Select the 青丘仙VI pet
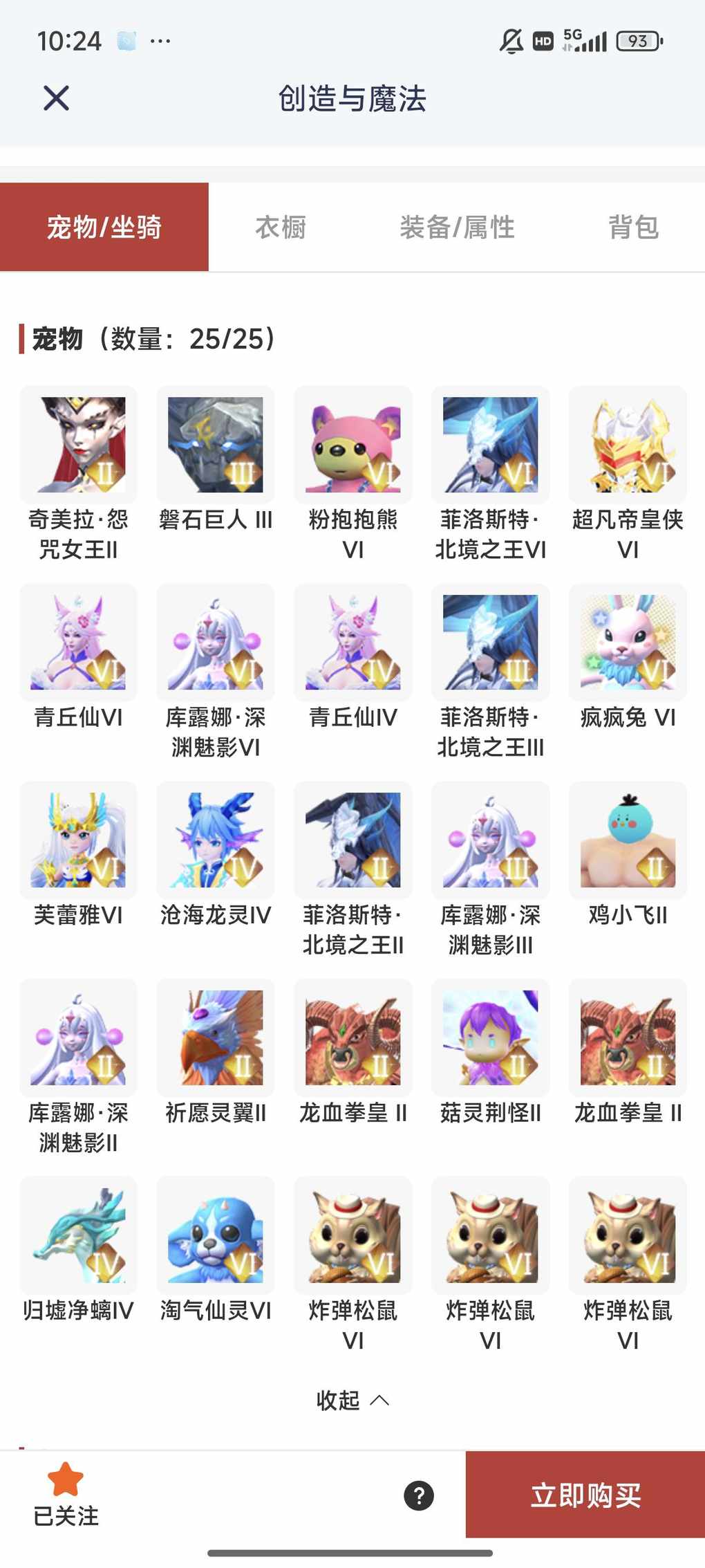The image size is (705, 1568). point(78,643)
